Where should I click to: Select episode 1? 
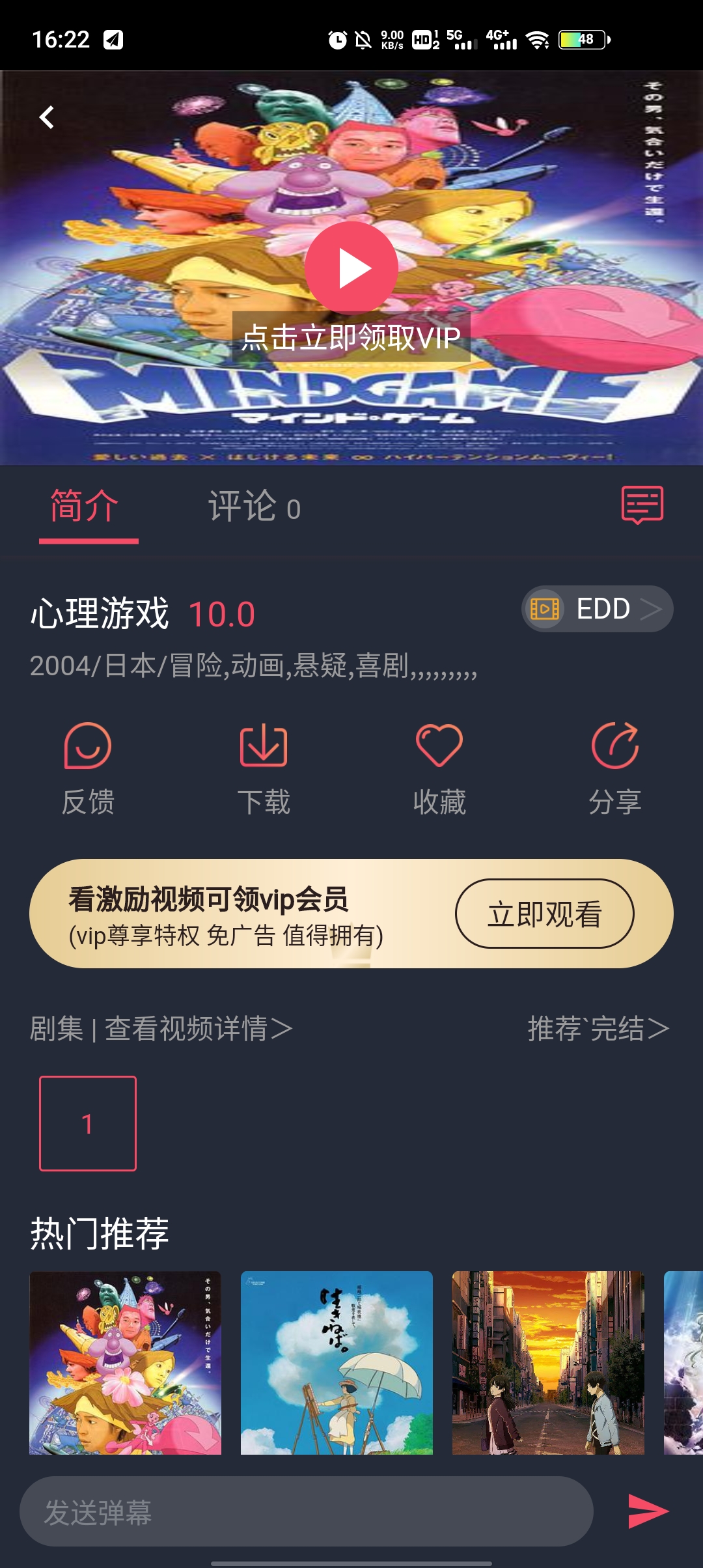[88, 1123]
